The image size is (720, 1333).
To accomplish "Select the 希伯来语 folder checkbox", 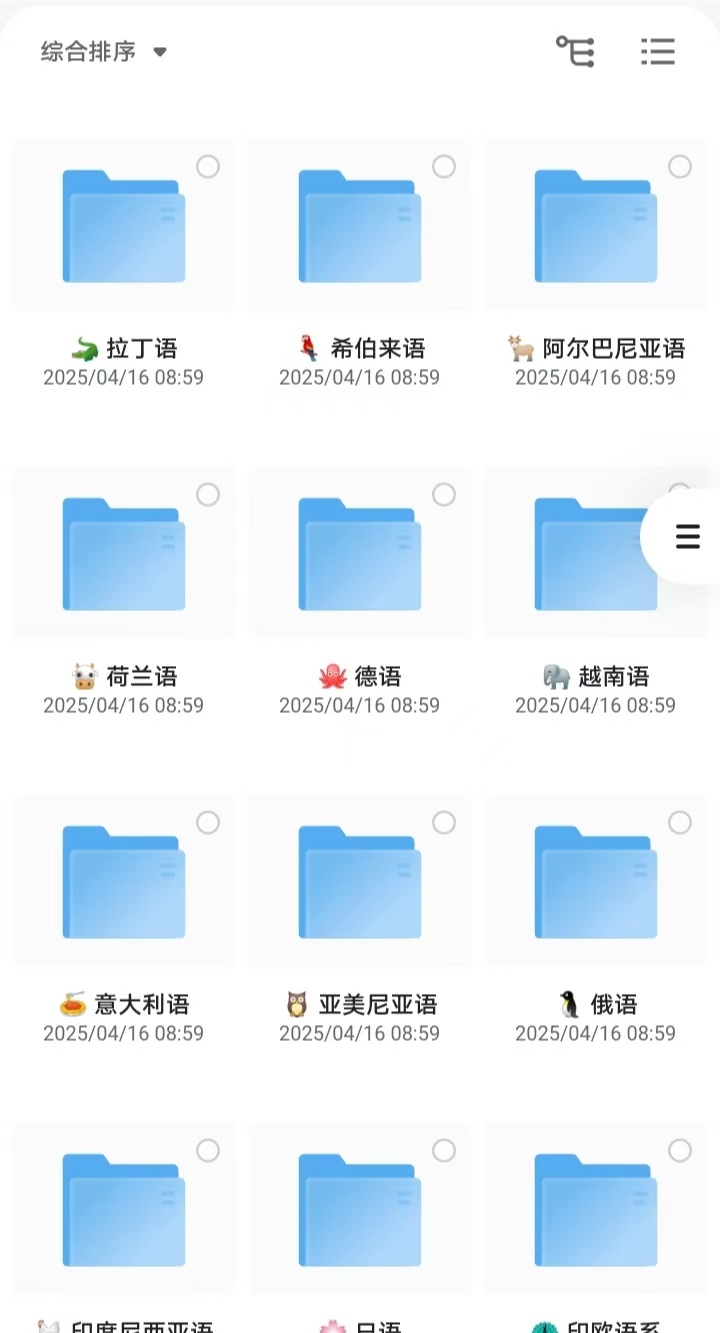I will (x=444, y=167).
